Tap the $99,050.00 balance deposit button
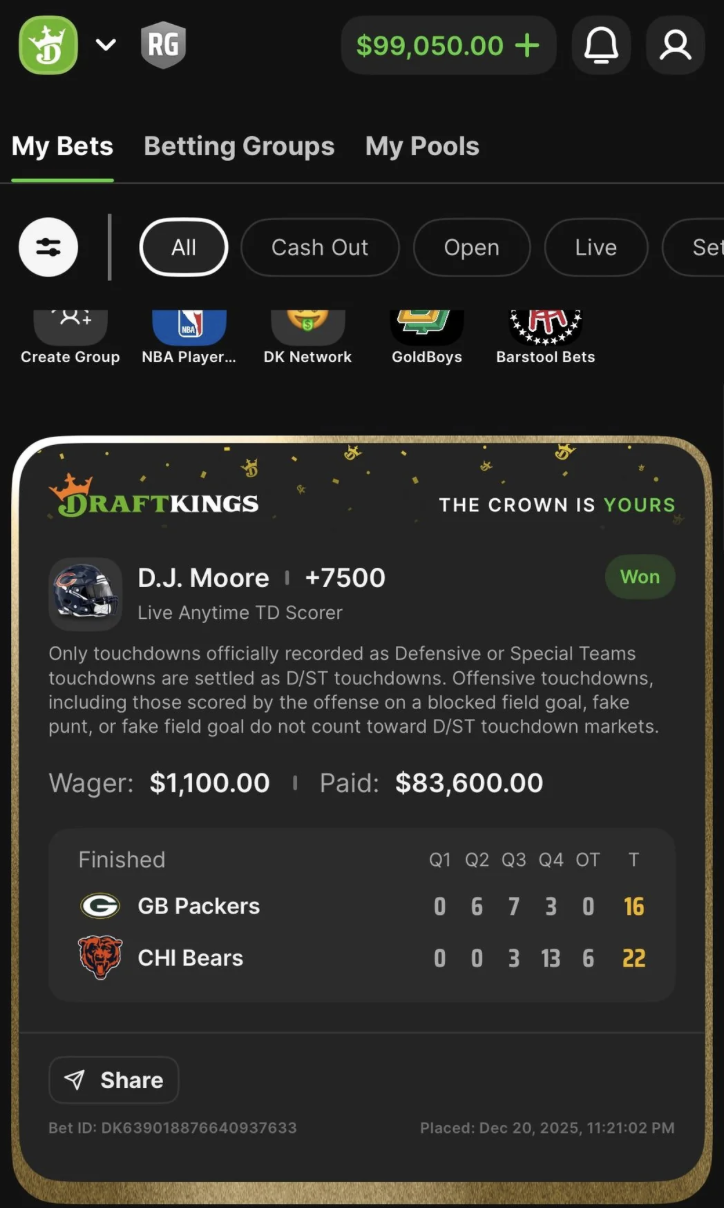 448,45
